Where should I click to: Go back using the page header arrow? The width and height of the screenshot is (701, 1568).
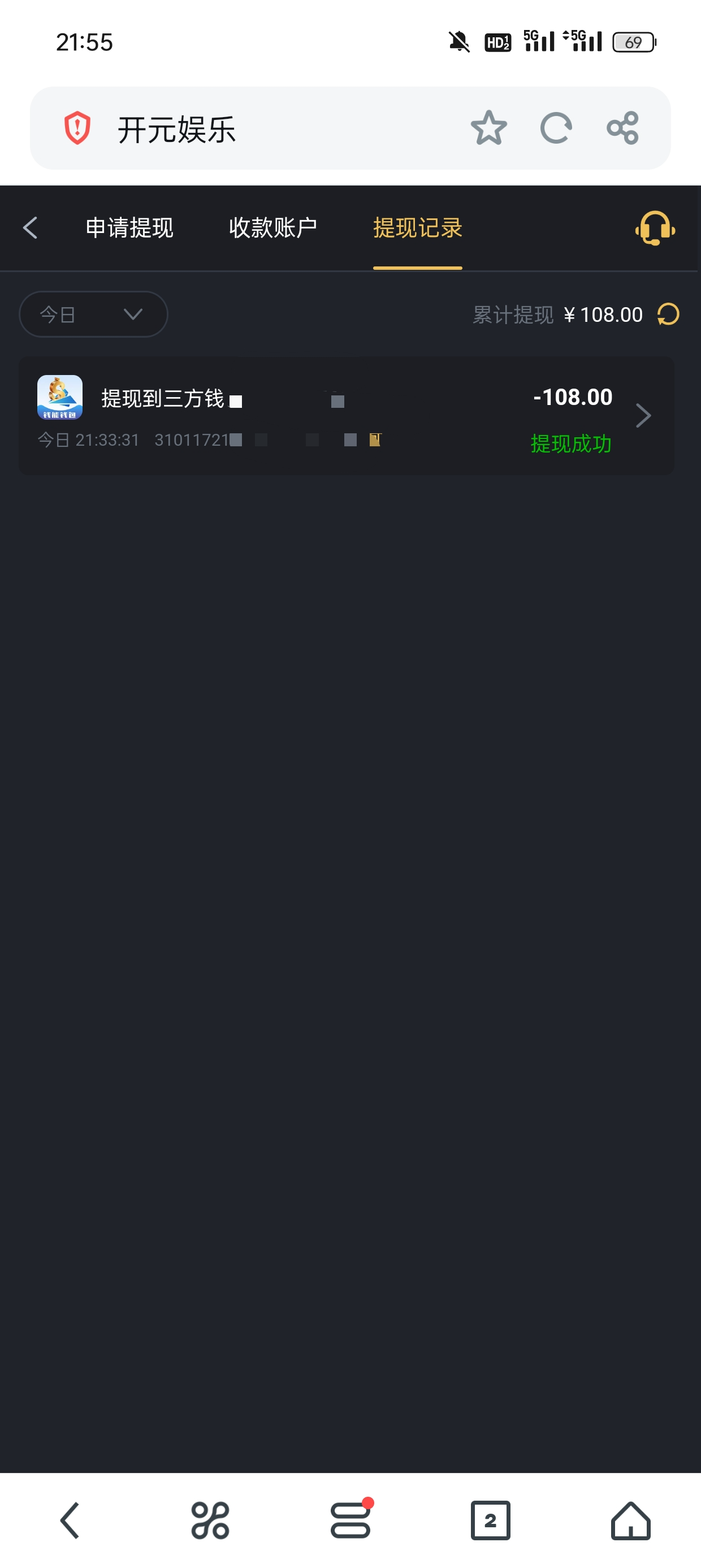click(x=31, y=227)
